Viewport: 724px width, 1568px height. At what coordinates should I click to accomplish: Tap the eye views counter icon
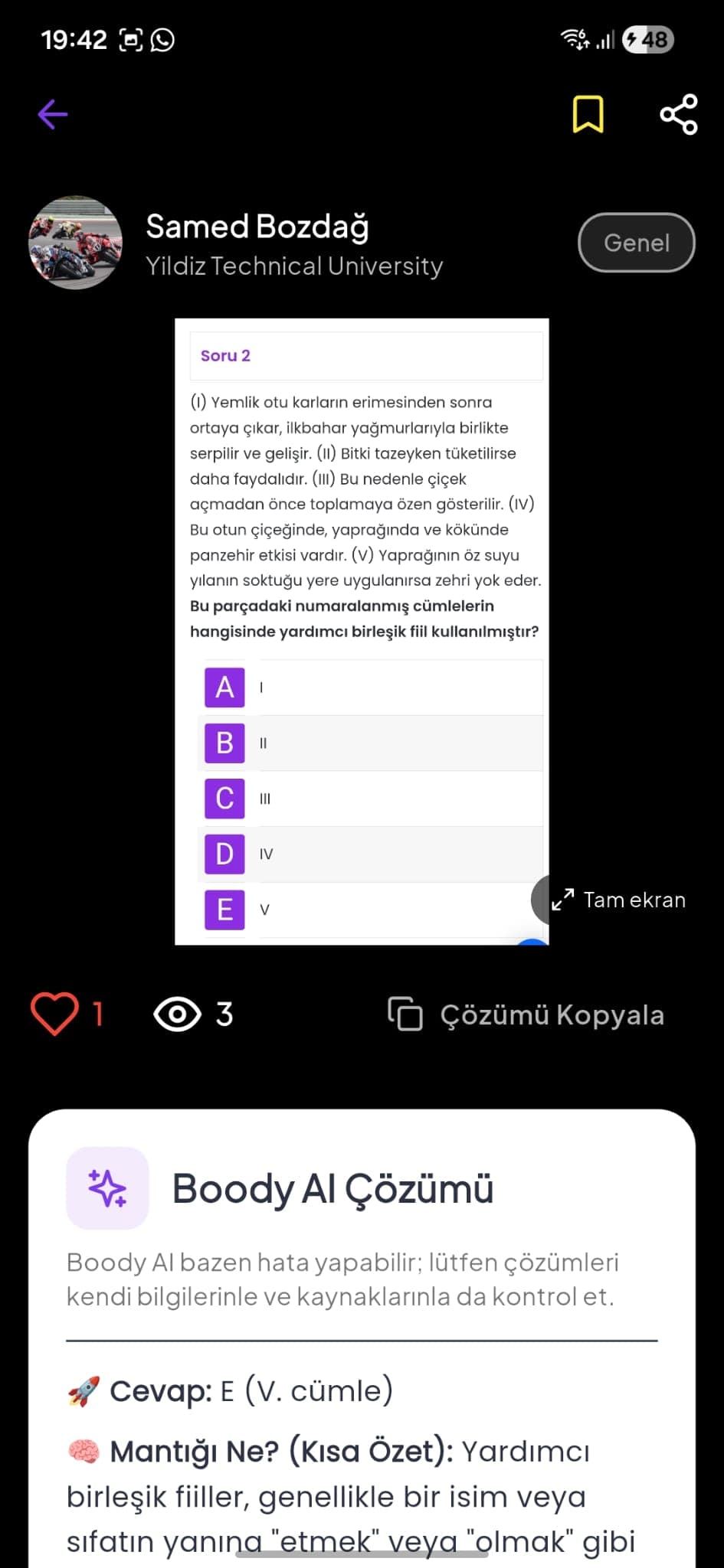(x=178, y=1014)
